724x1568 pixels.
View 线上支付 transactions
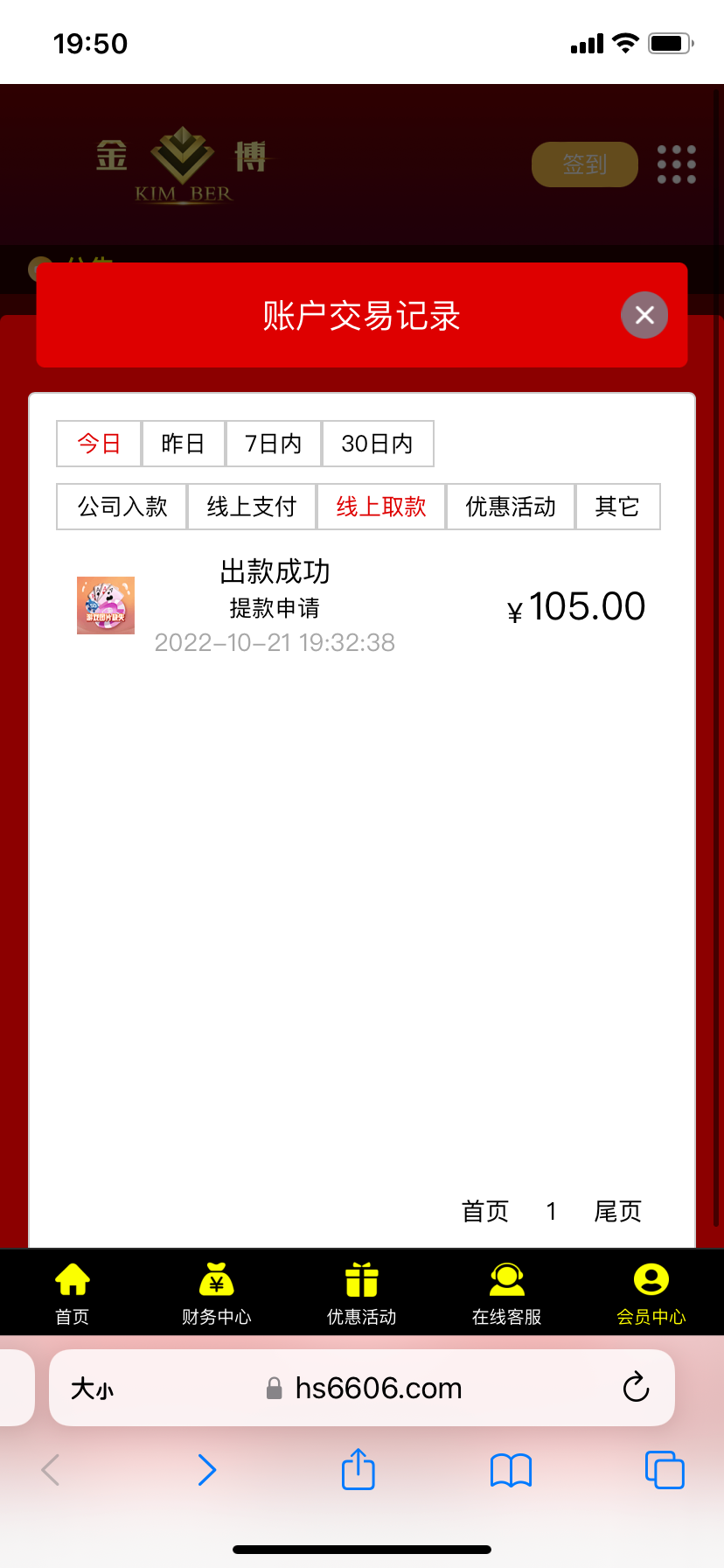point(252,507)
